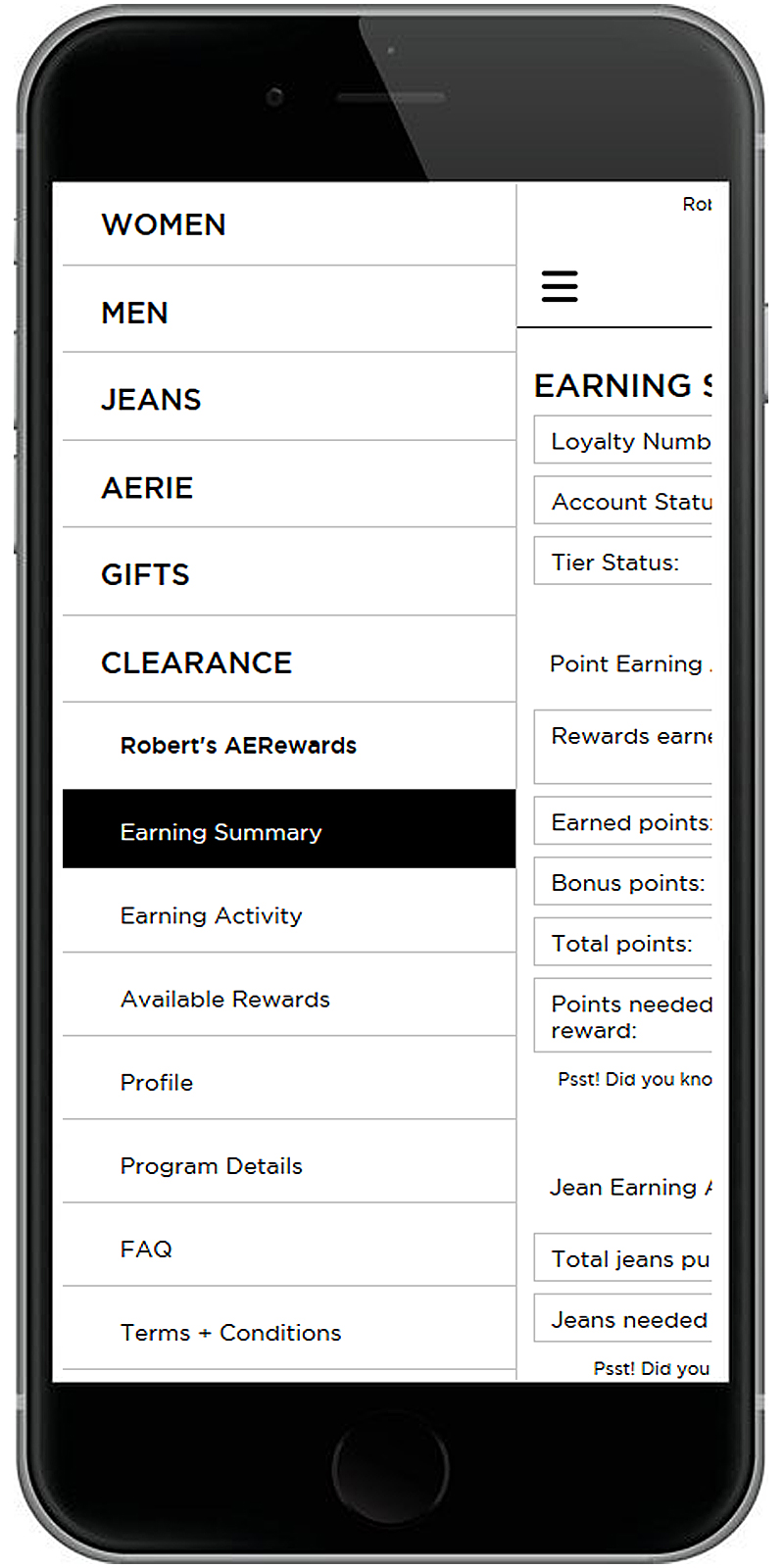Open the Profile page
The image size is (784, 1568).
pyautogui.click(x=157, y=1082)
